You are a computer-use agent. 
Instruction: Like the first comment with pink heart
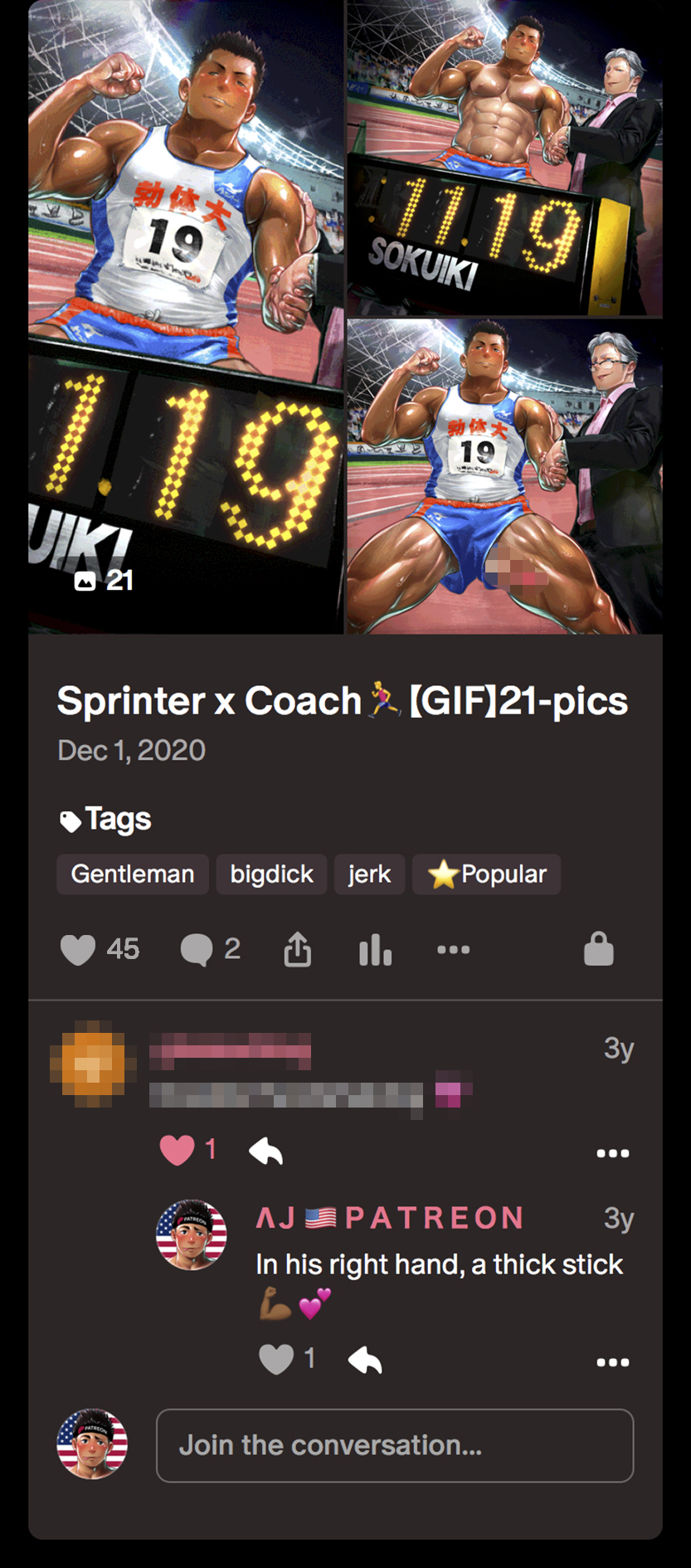pos(177,1150)
